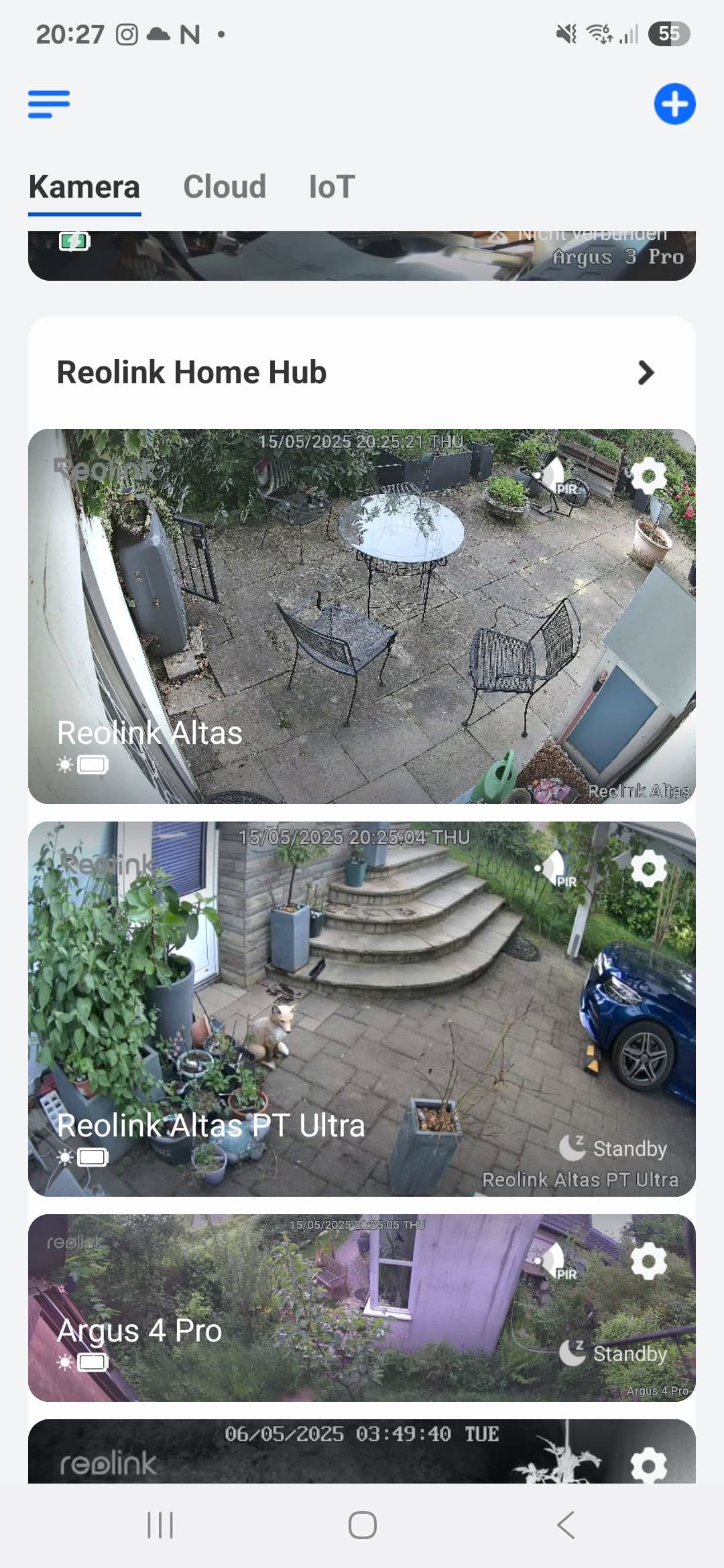Switch to the IoT tab

(331, 186)
